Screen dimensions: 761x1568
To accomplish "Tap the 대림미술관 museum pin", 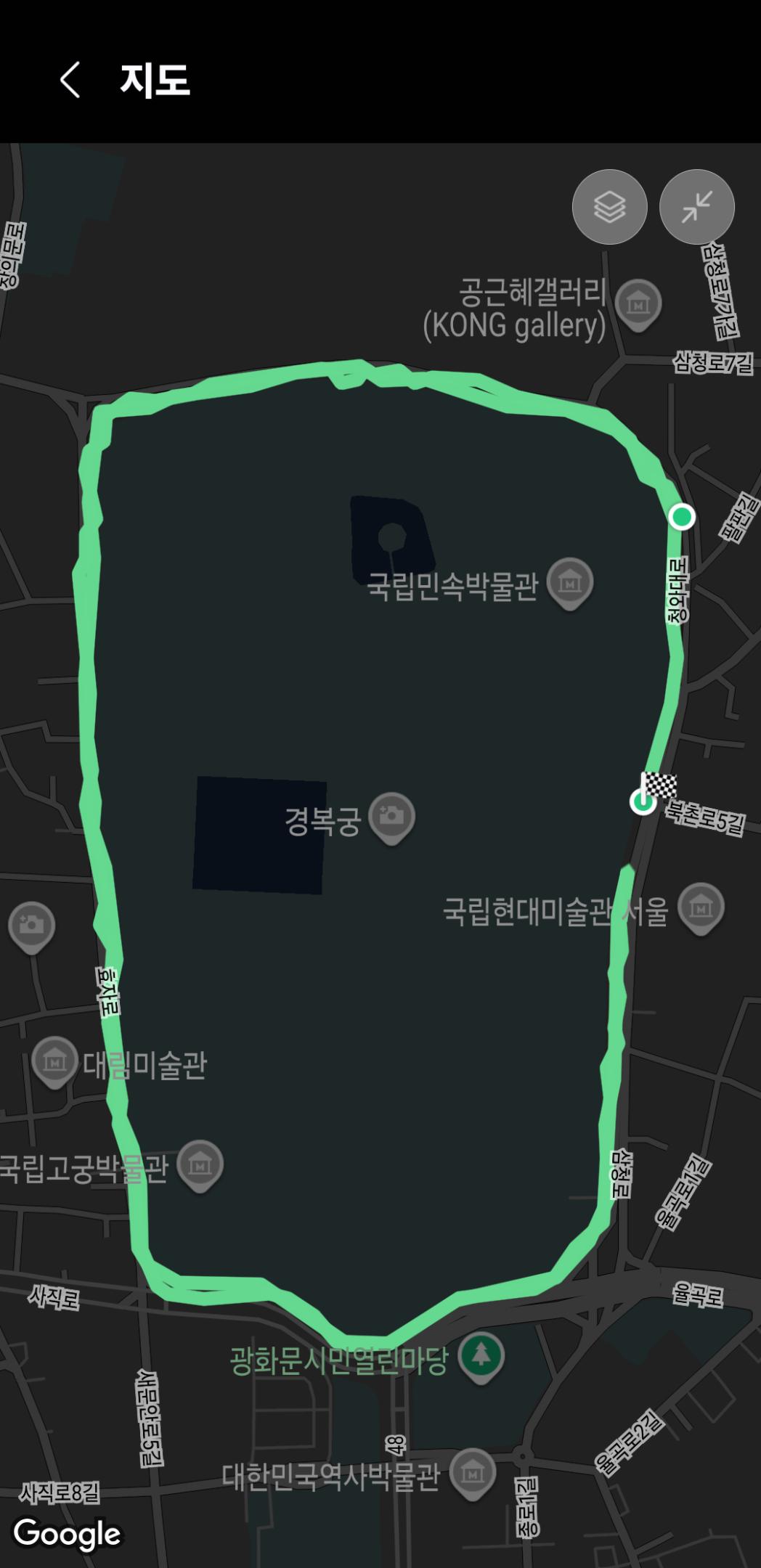I will (55, 1061).
